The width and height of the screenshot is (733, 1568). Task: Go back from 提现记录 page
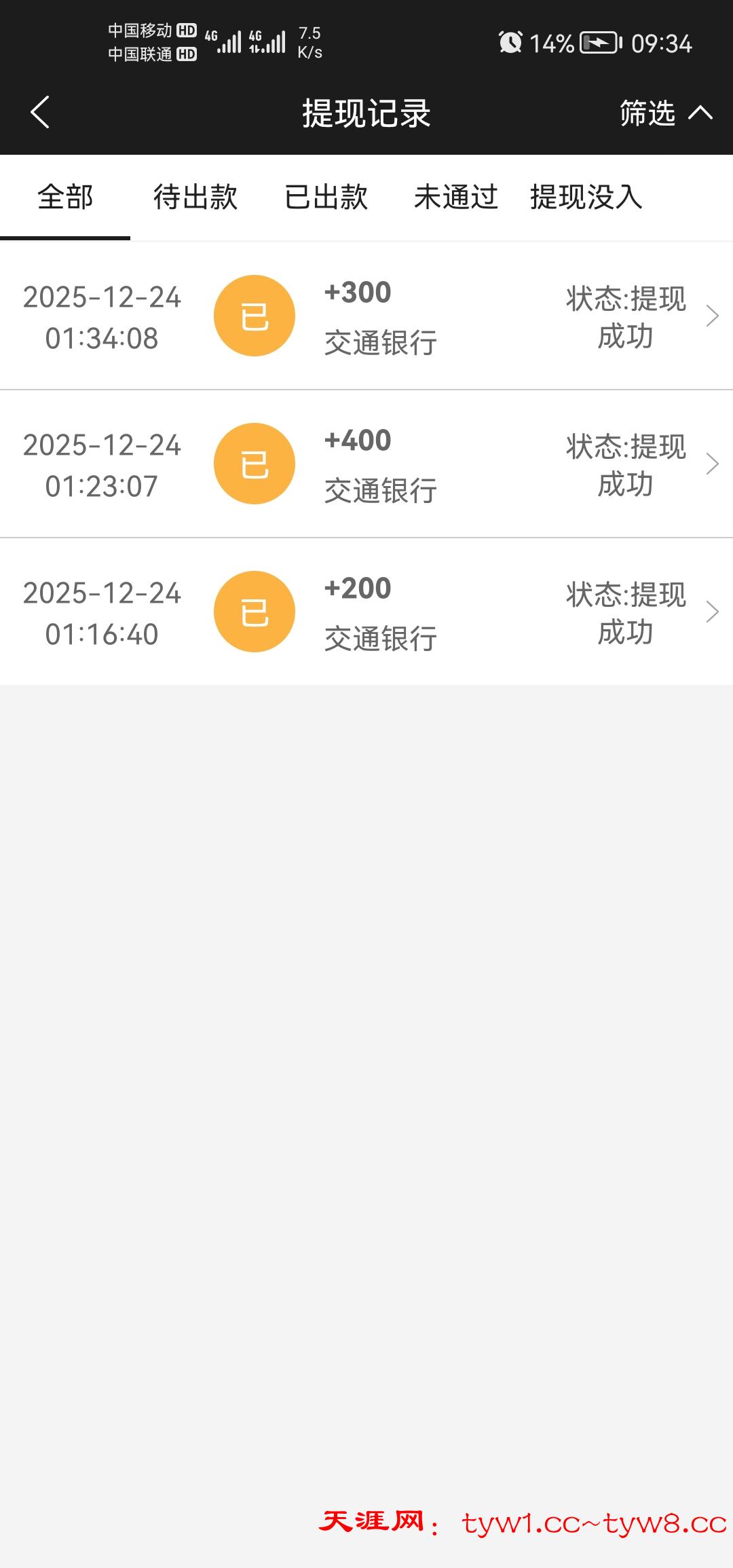pos(41,113)
